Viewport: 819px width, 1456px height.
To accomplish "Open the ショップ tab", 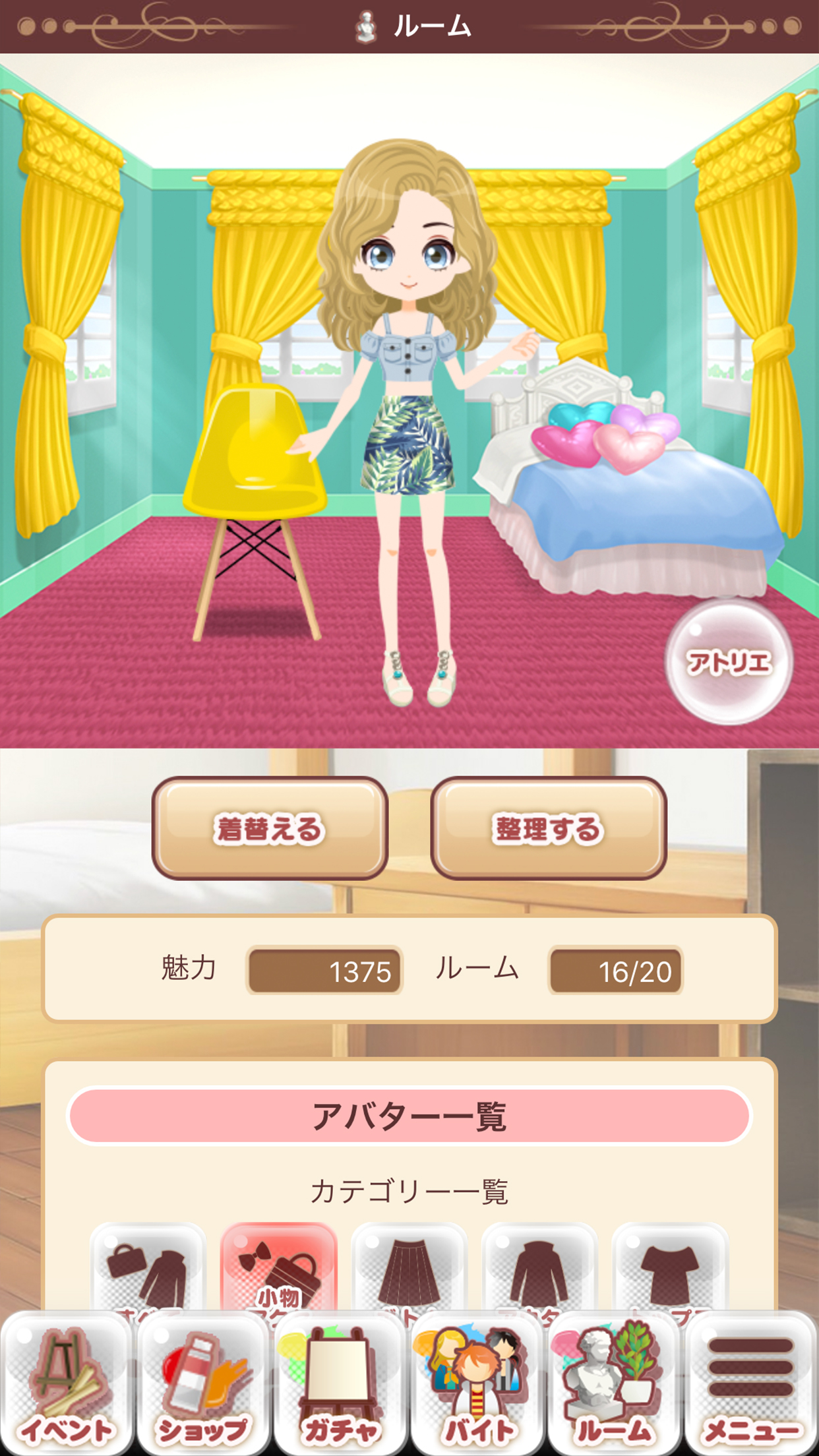I will point(203,1385).
